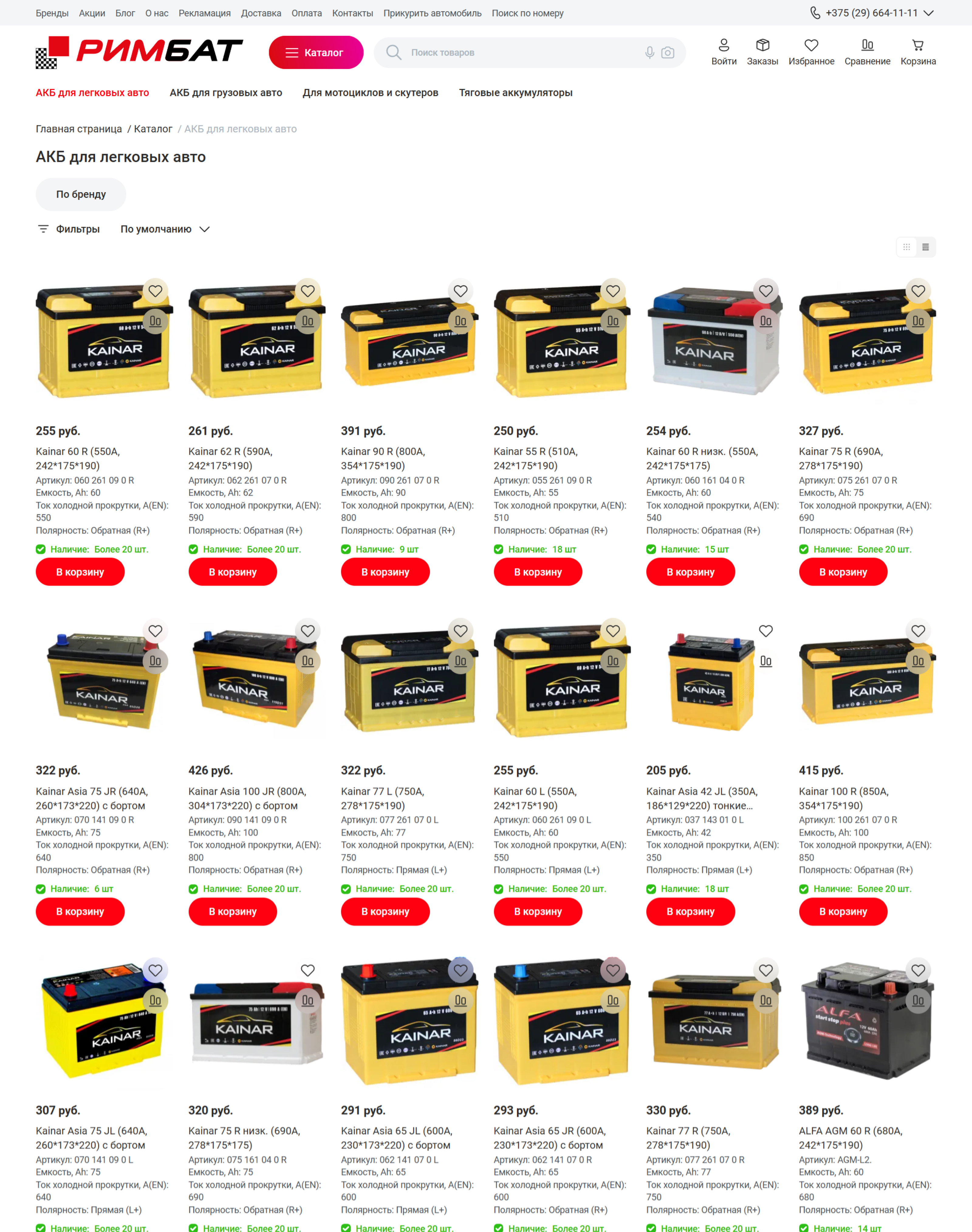Screen dimensions: 972x1232
Task: Open Kainar Asia 42 JL product card
Action: [x=701, y=798]
